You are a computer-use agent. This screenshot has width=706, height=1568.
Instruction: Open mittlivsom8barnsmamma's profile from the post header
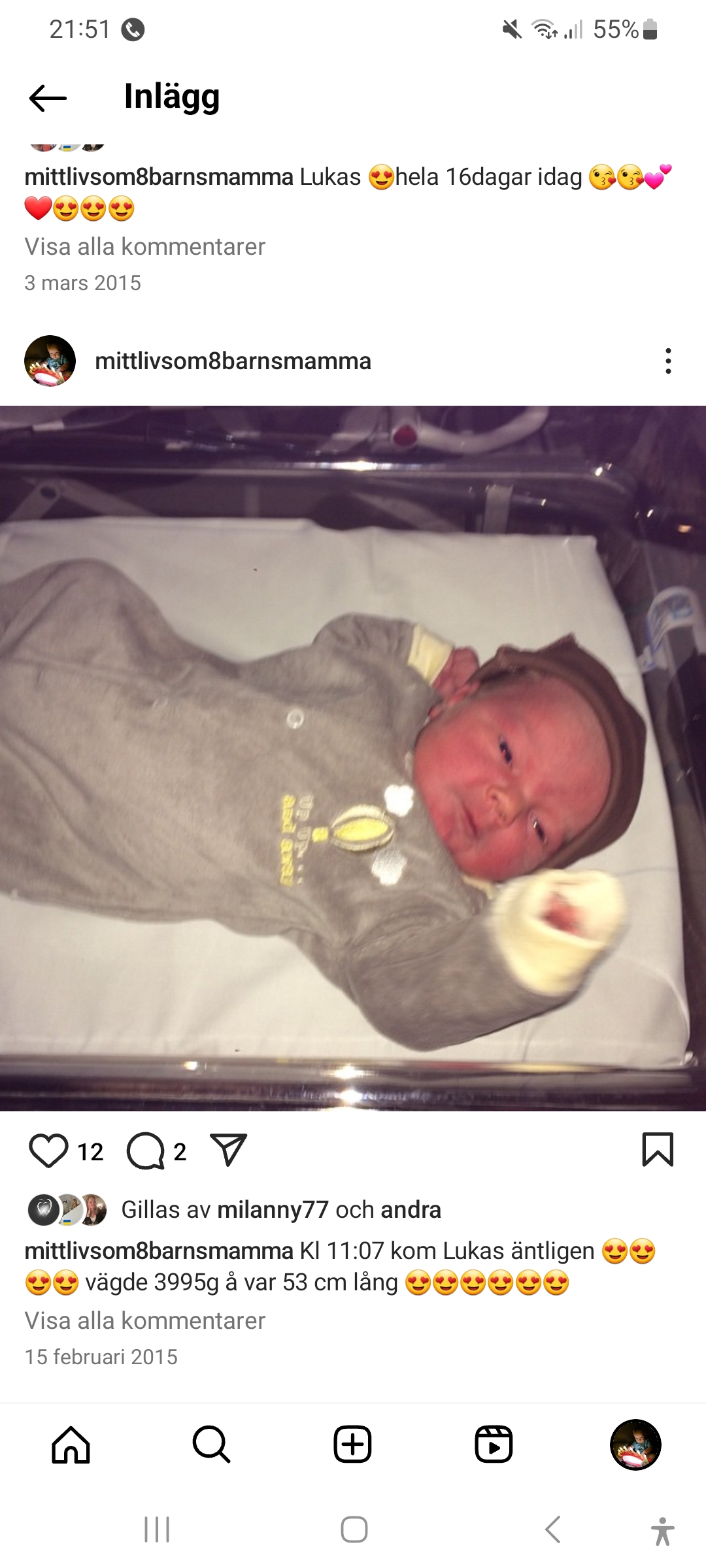coord(233,361)
